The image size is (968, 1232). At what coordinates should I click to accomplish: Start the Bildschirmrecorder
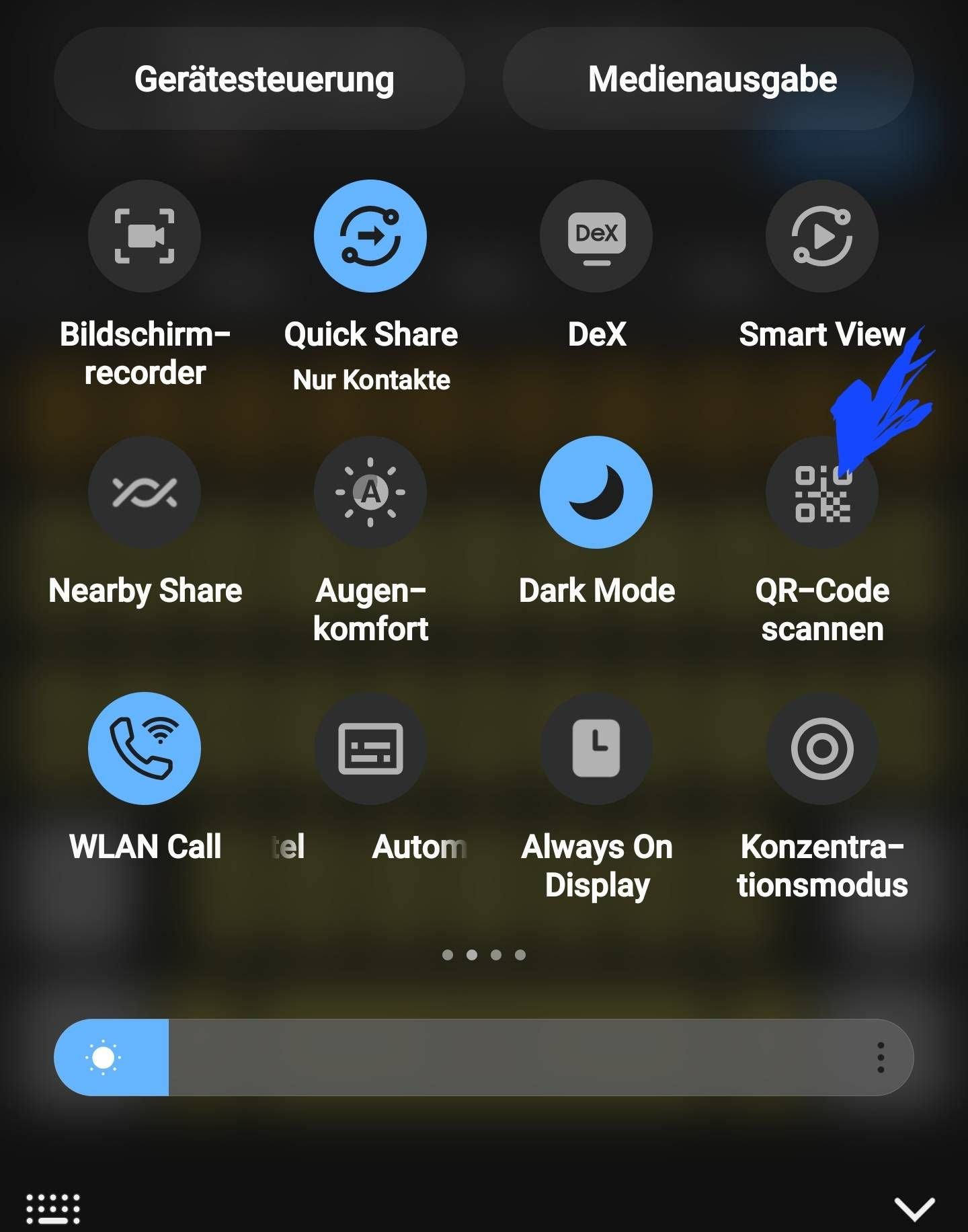point(145,236)
